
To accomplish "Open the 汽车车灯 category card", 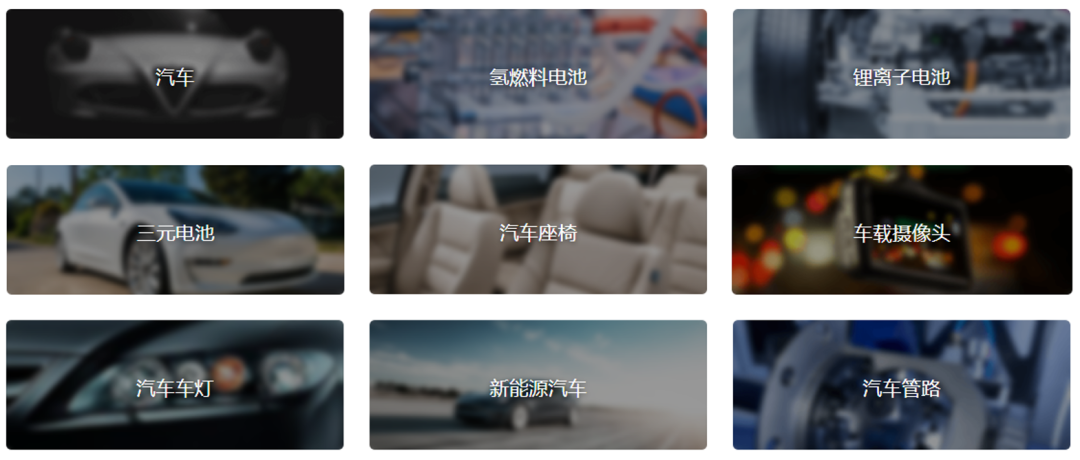I will point(175,386).
